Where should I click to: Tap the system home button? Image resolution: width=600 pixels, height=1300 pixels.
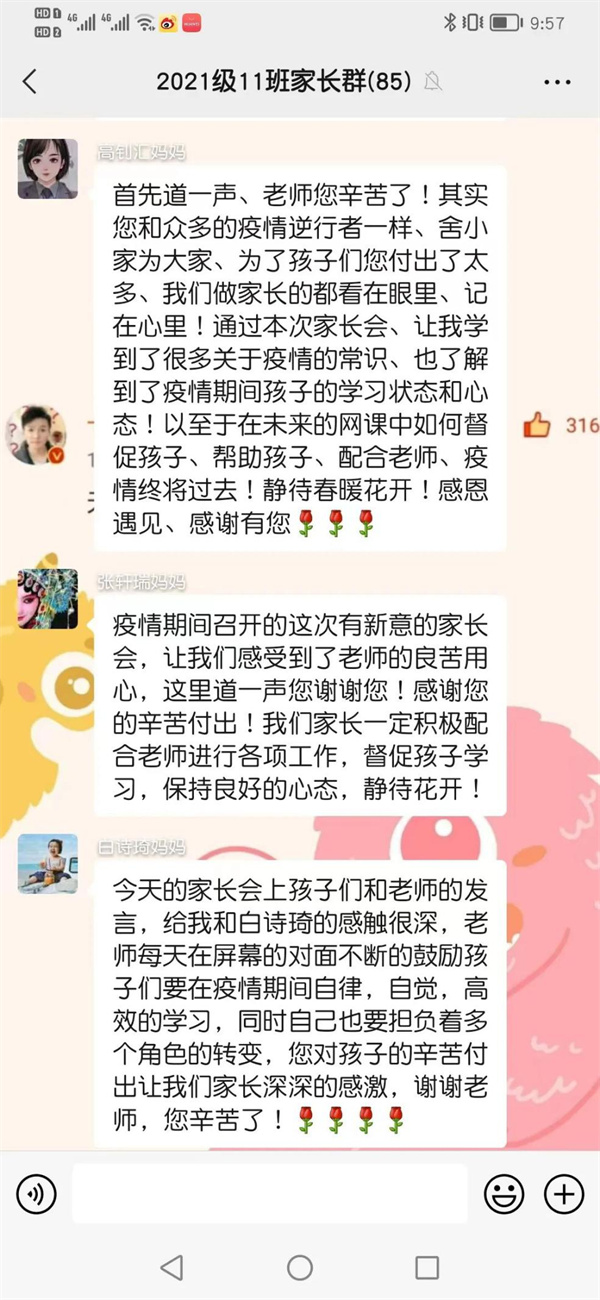click(300, 1268)
